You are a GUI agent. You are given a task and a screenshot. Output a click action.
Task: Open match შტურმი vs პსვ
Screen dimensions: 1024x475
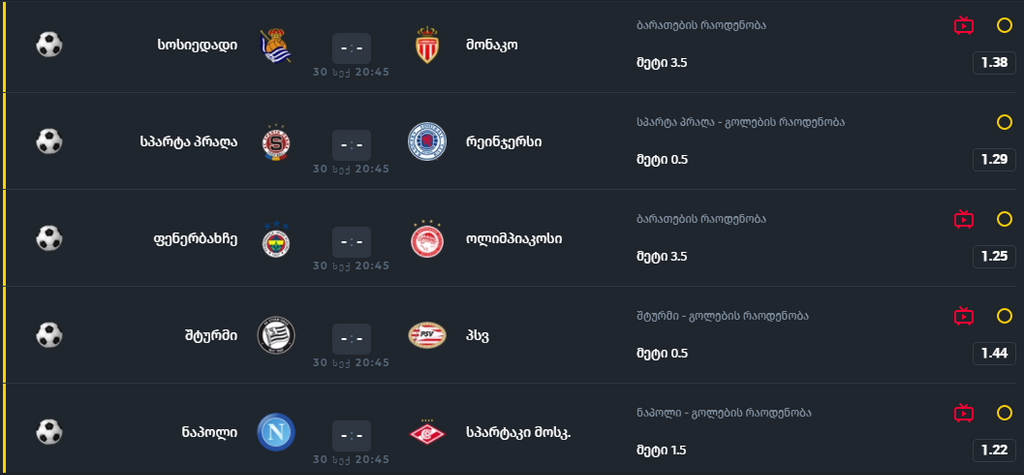click(x=350, y=336)
